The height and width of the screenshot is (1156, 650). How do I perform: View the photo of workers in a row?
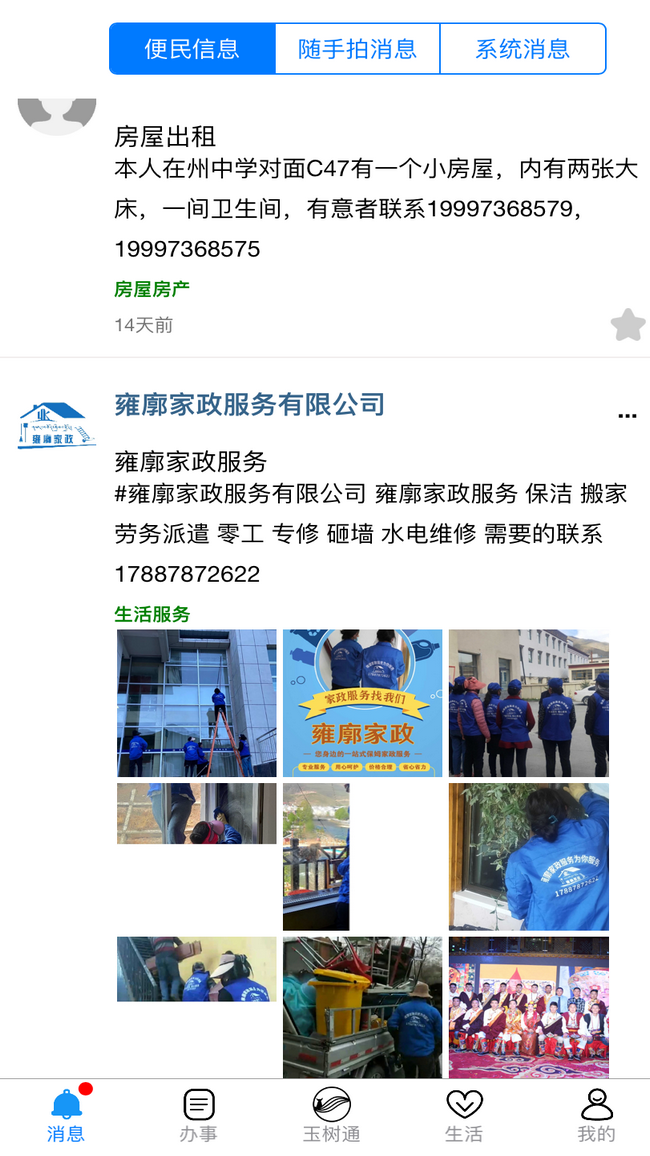(x=528, y=703)
